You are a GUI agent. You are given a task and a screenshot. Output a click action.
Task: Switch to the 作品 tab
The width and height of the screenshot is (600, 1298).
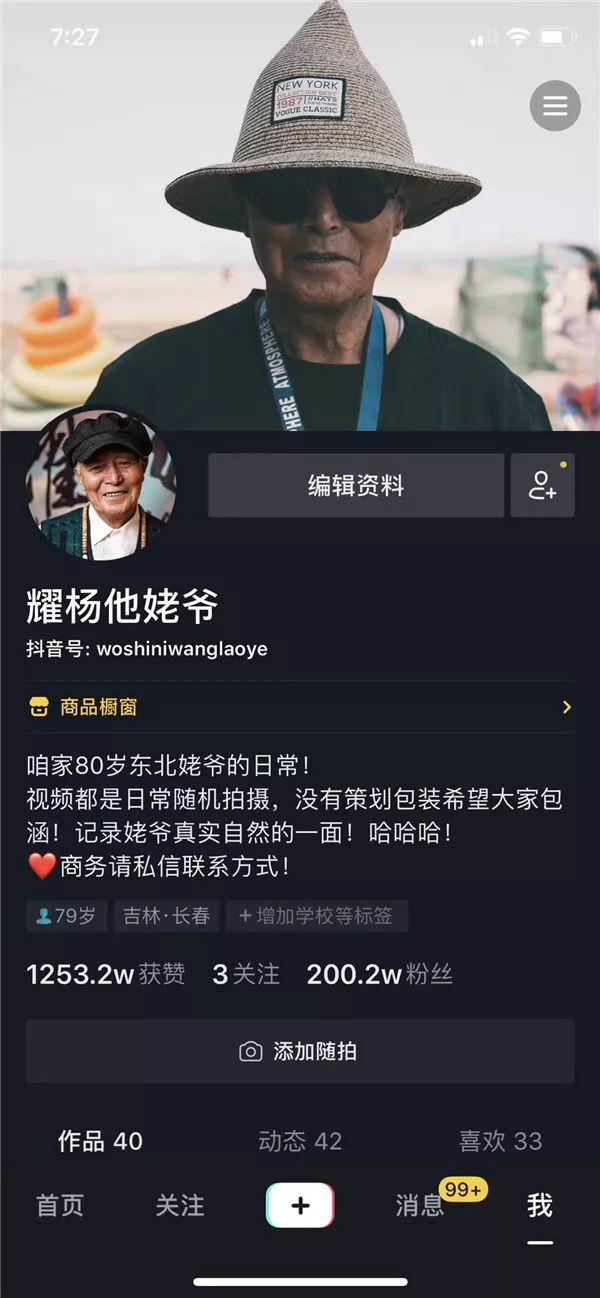(100, 1141)
